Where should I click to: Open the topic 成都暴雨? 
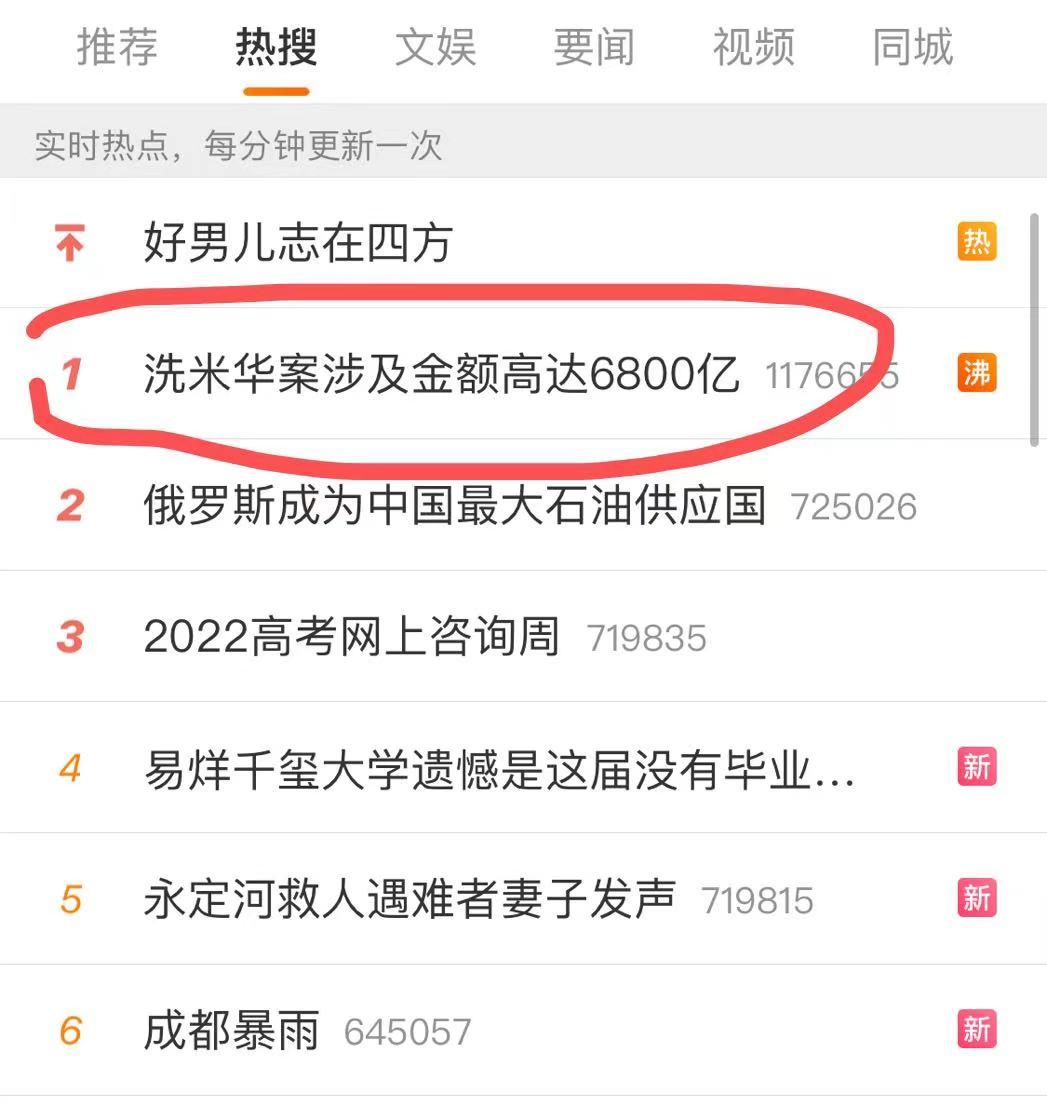pyautogui.click(x=232, y=1028)
